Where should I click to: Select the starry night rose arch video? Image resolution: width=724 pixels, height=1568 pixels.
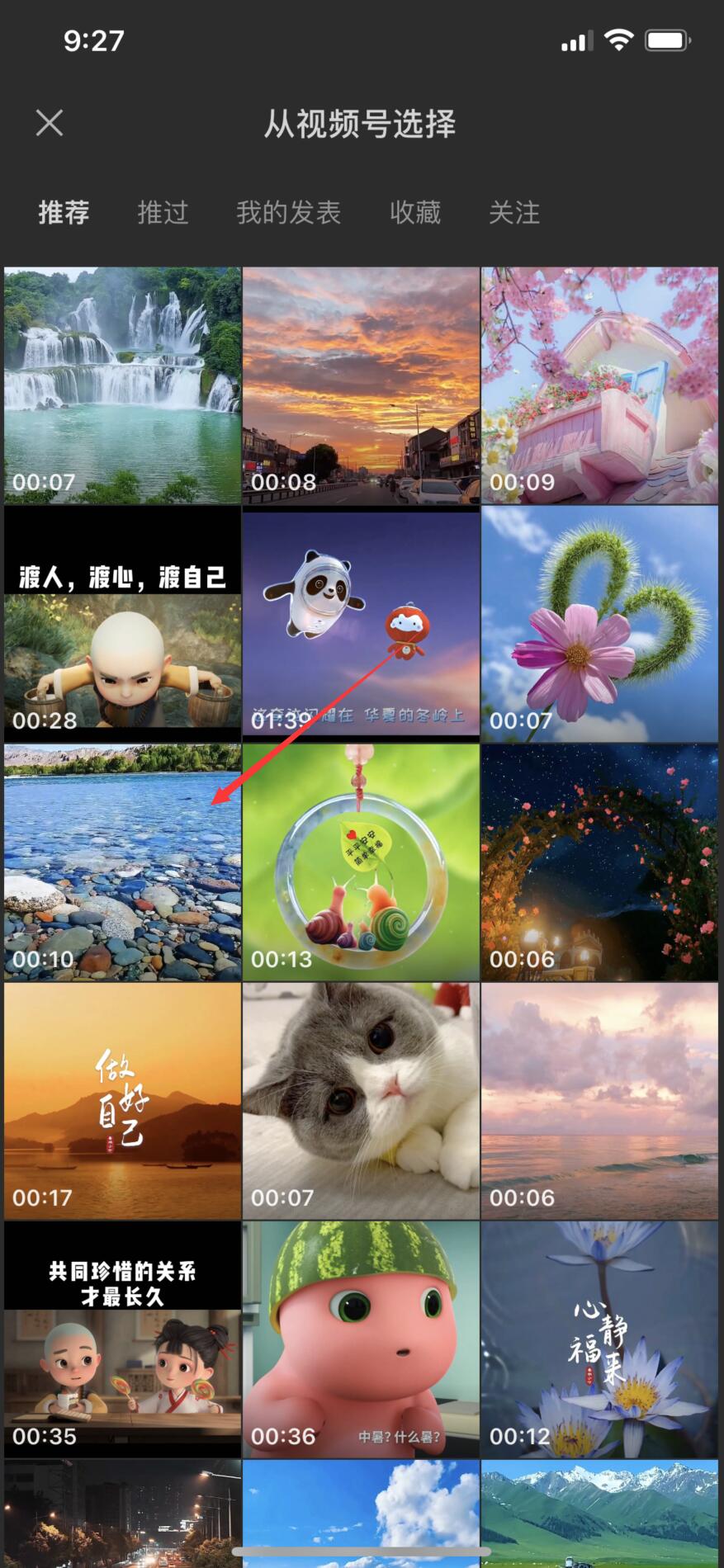[x=599, y=862]
